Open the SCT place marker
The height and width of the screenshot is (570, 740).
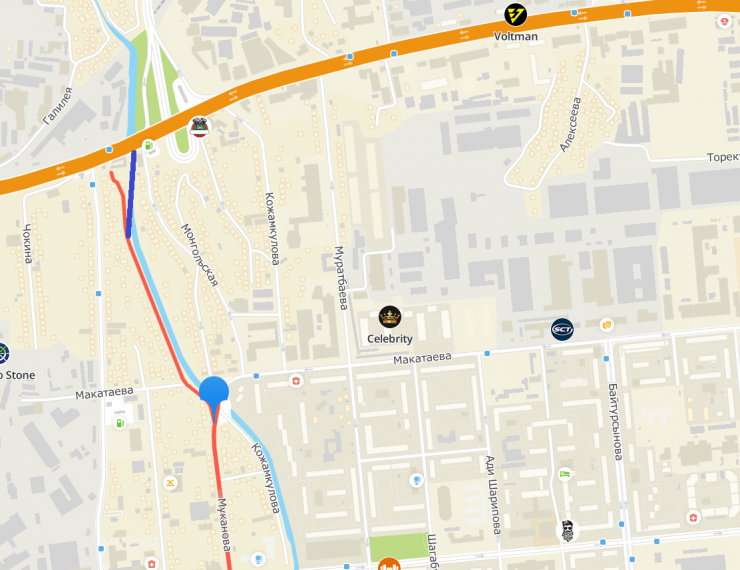tap(562, 329)
